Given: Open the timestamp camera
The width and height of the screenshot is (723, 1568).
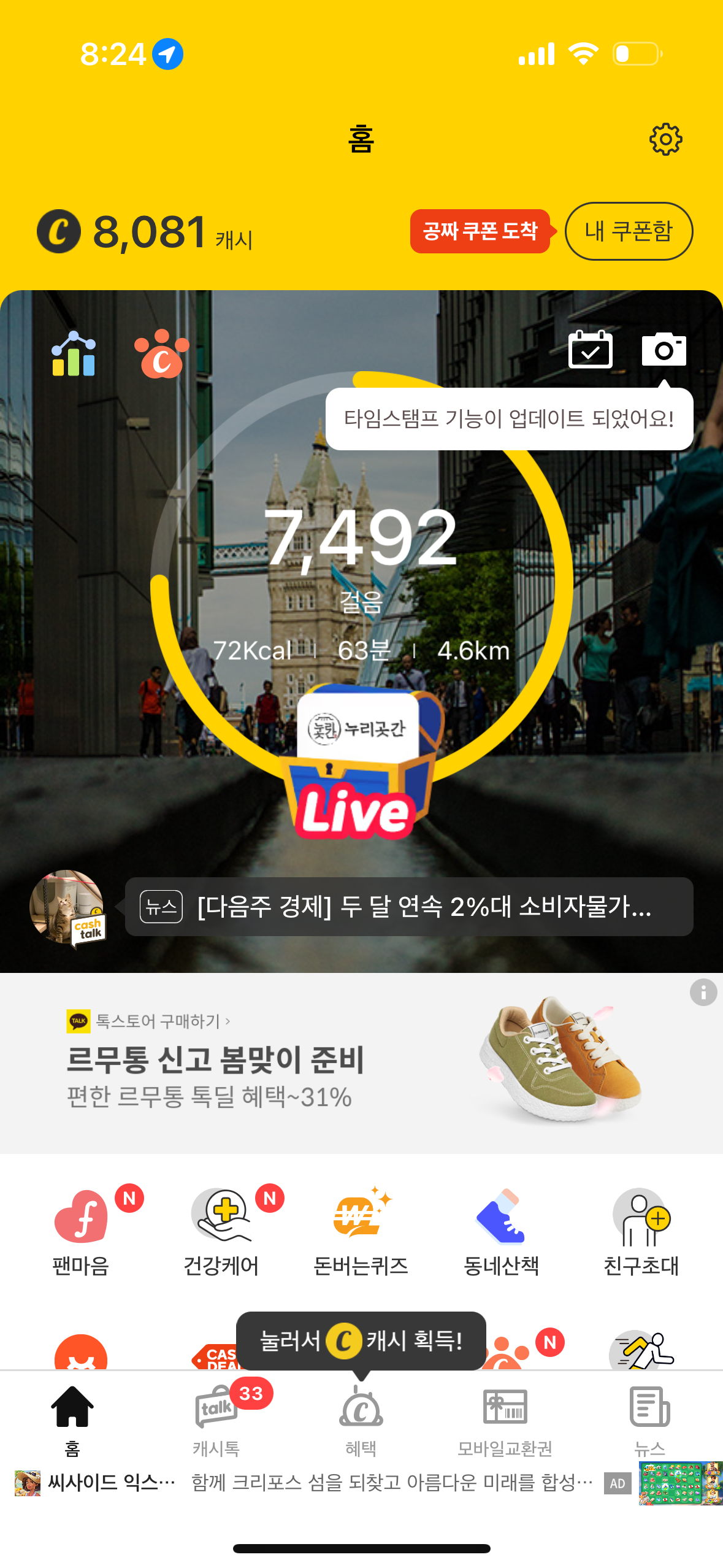Looking at the screenshot, I should click(664, 350).
